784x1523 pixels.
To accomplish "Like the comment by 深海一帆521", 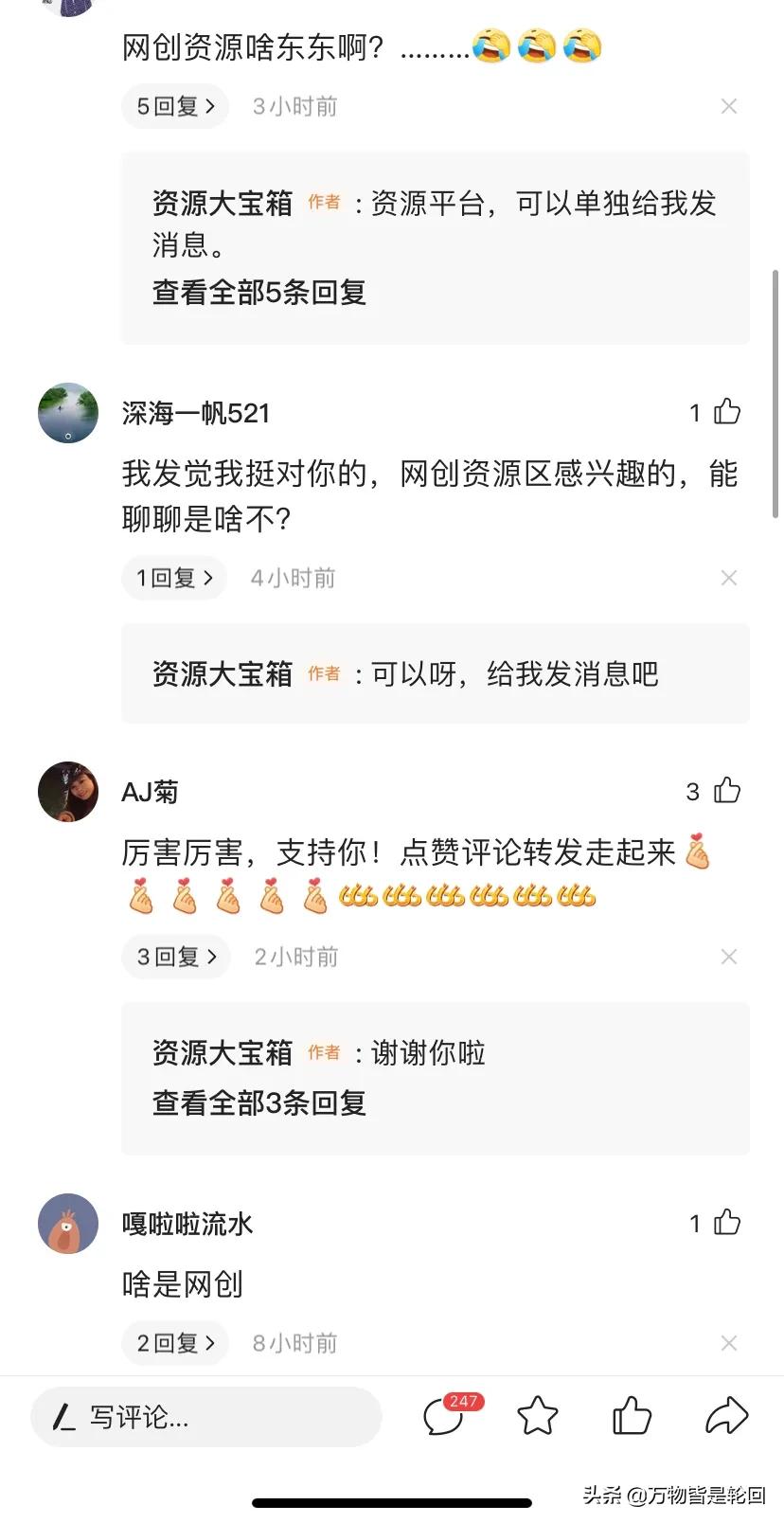I will (725, 412).
